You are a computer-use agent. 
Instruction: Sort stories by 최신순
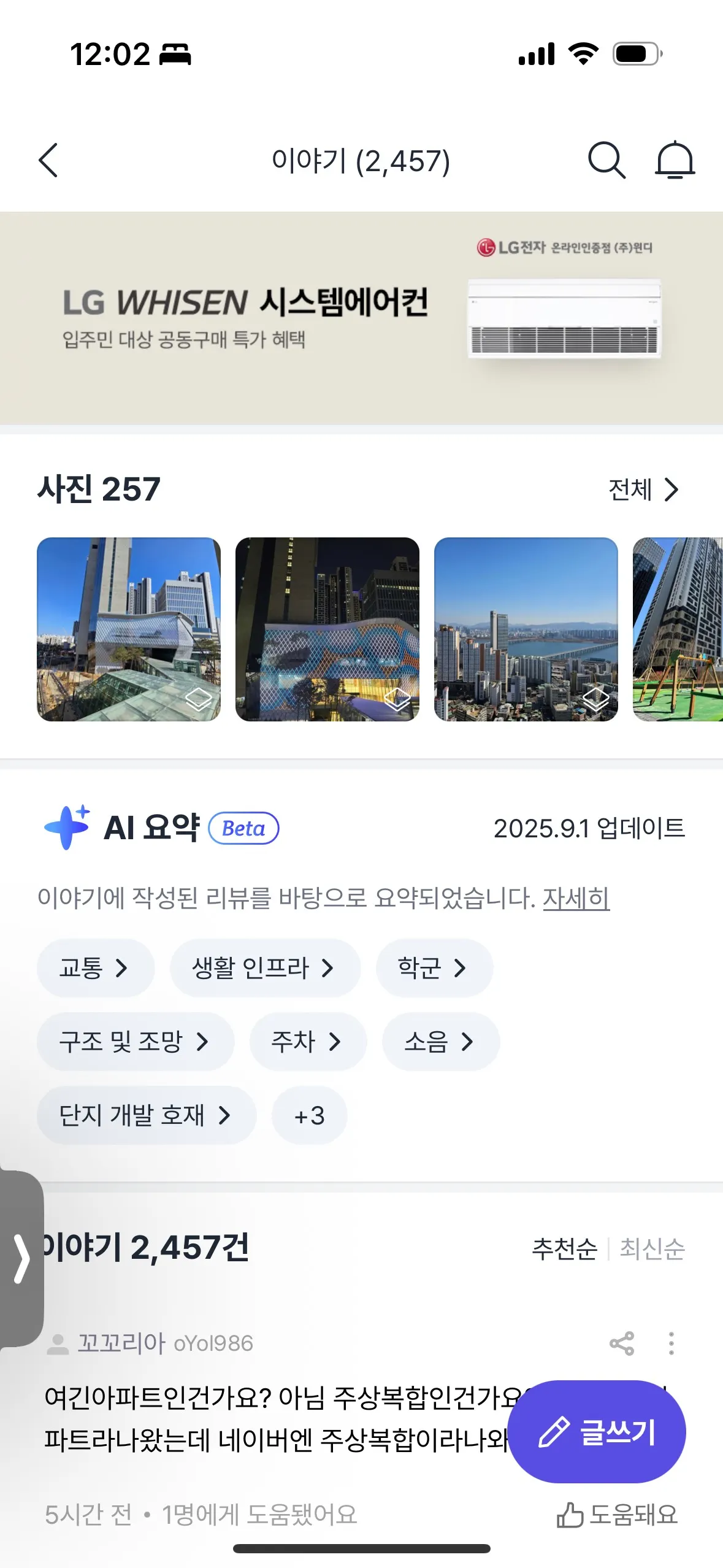pos(652,1248)
